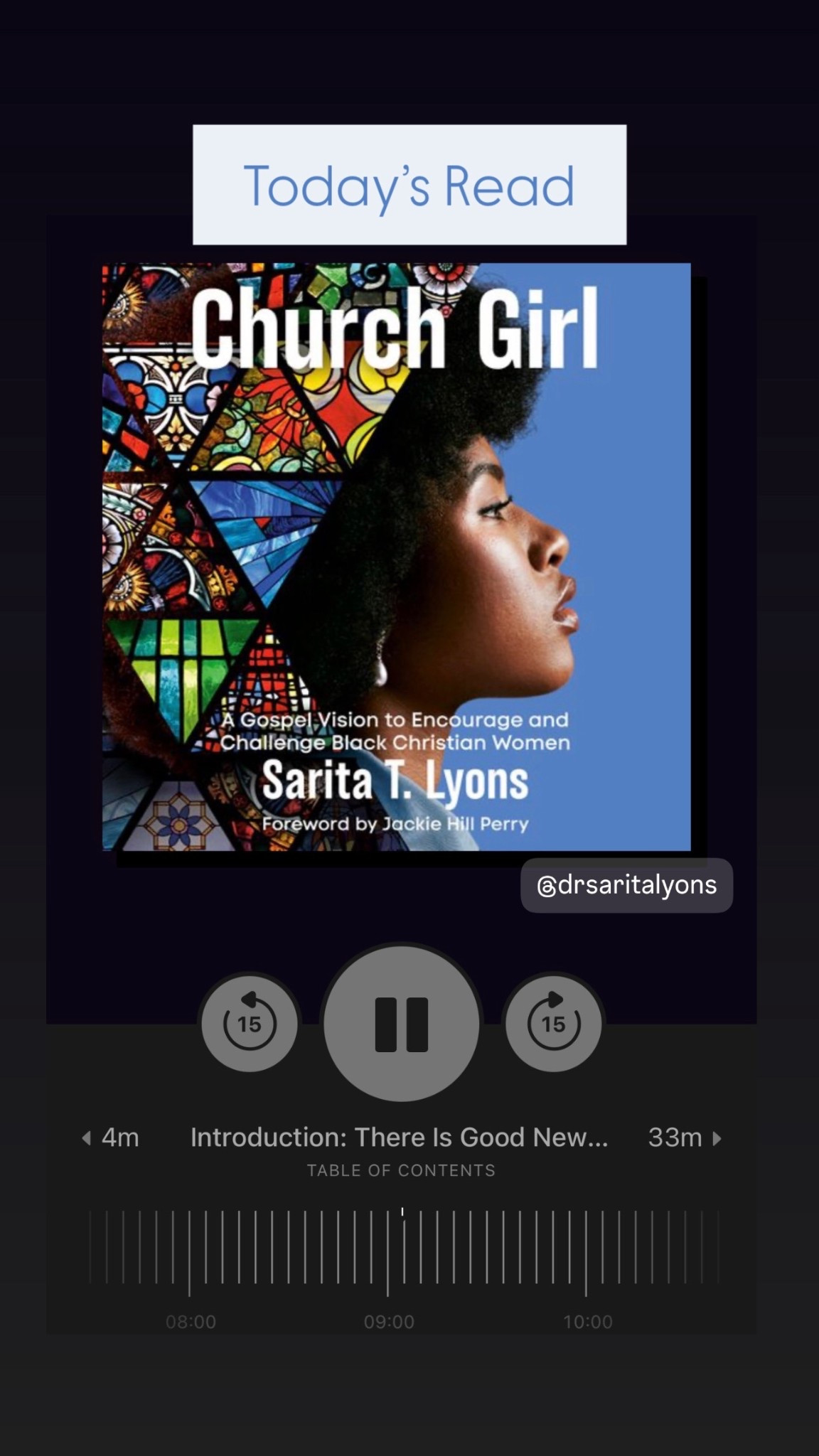Tap the 08:00 timestamp on the timeline
The width and height of the screenshot is (819, 1456).
[193, 1321]
